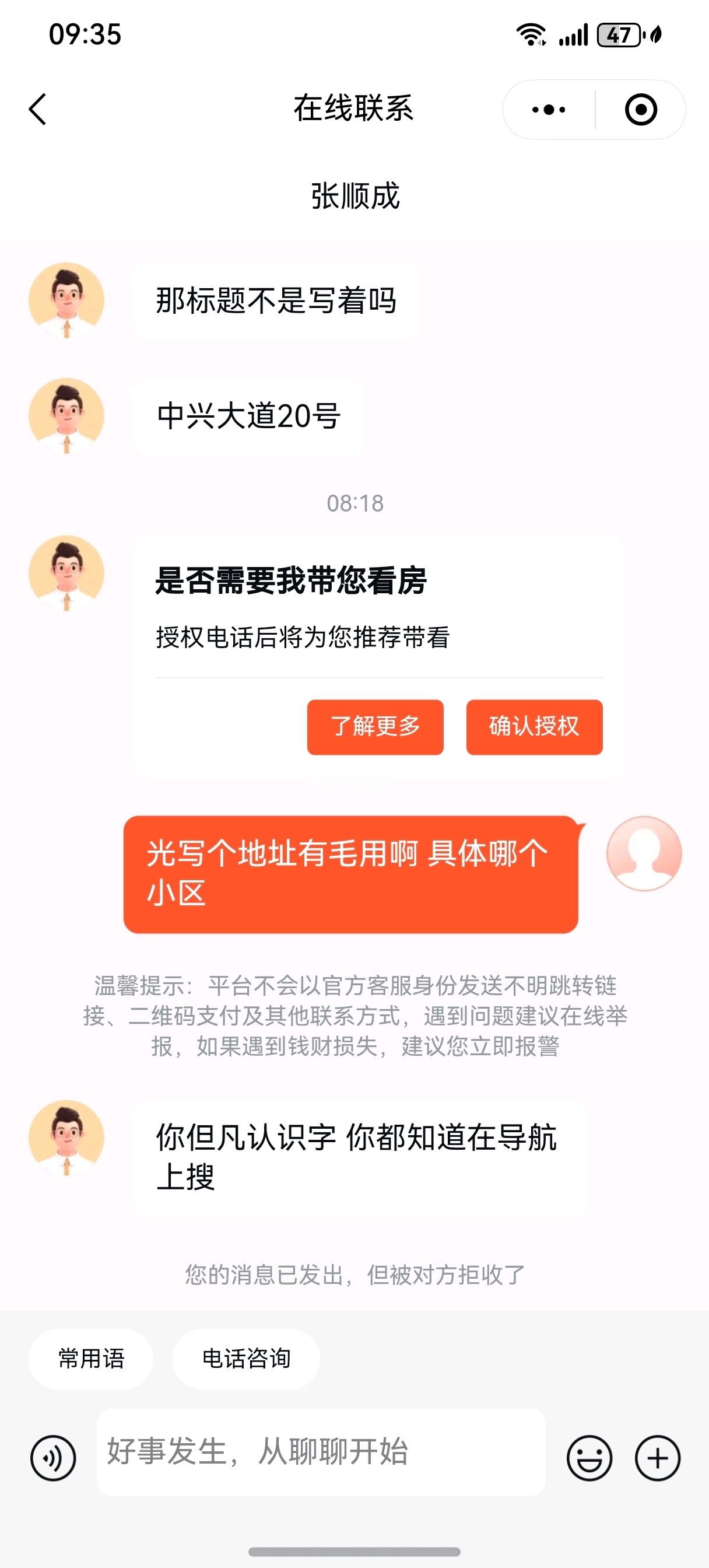Close the mini program with the circle icon
The height and width of the screenshot is (1568, 709).
pos(641,110)
